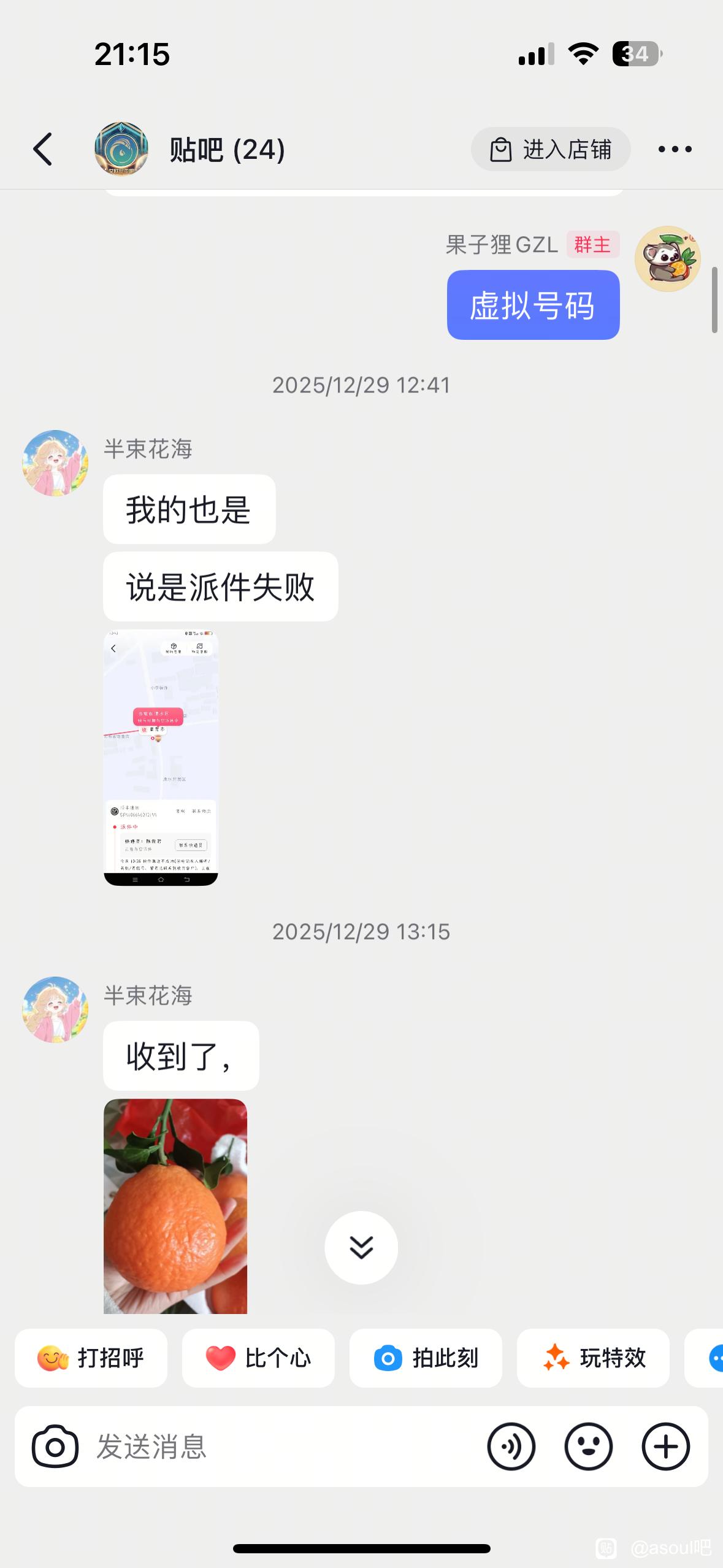The image size is (723, 1568).
Task: Send a 打招呼 quick greeting
Action: coord(91,1358)
